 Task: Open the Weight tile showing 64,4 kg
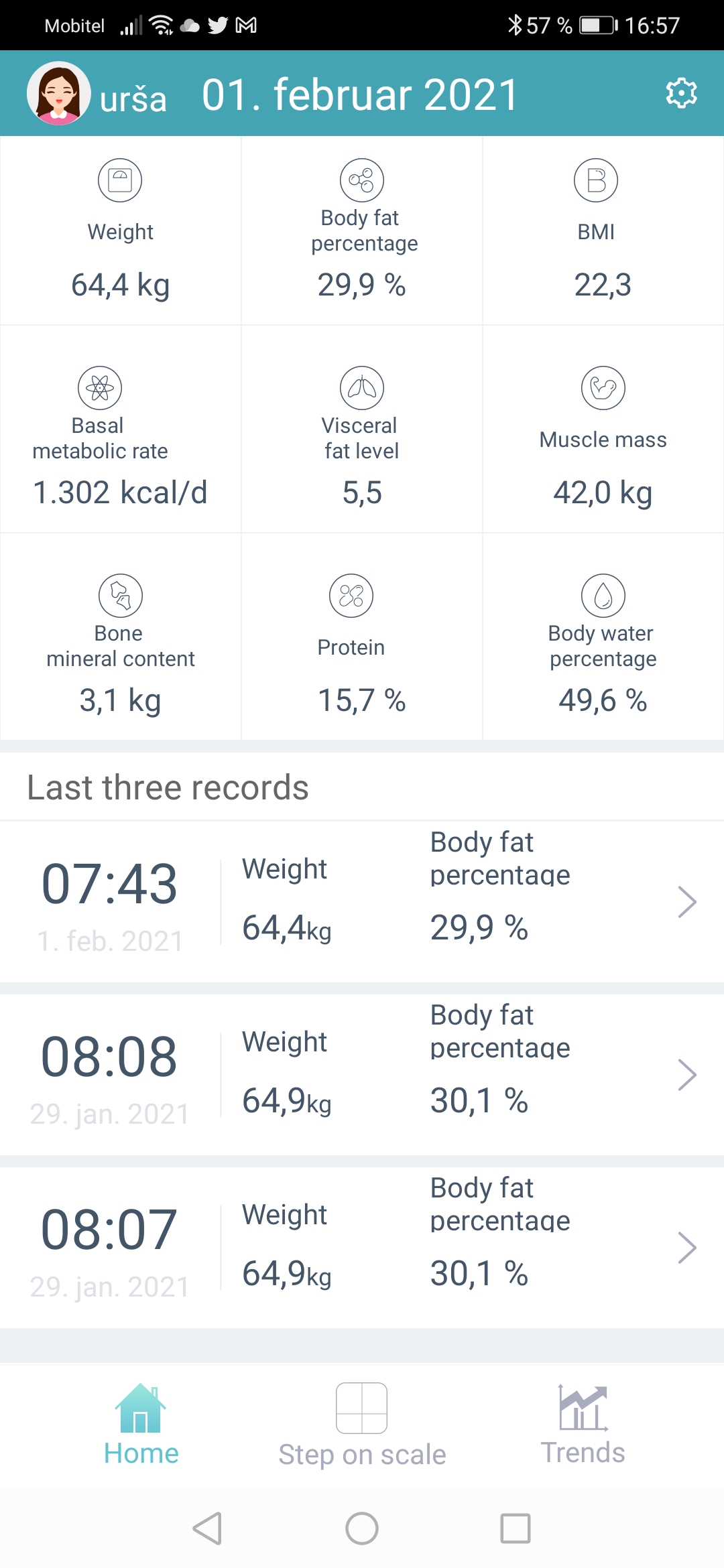(x=121, y=231)
